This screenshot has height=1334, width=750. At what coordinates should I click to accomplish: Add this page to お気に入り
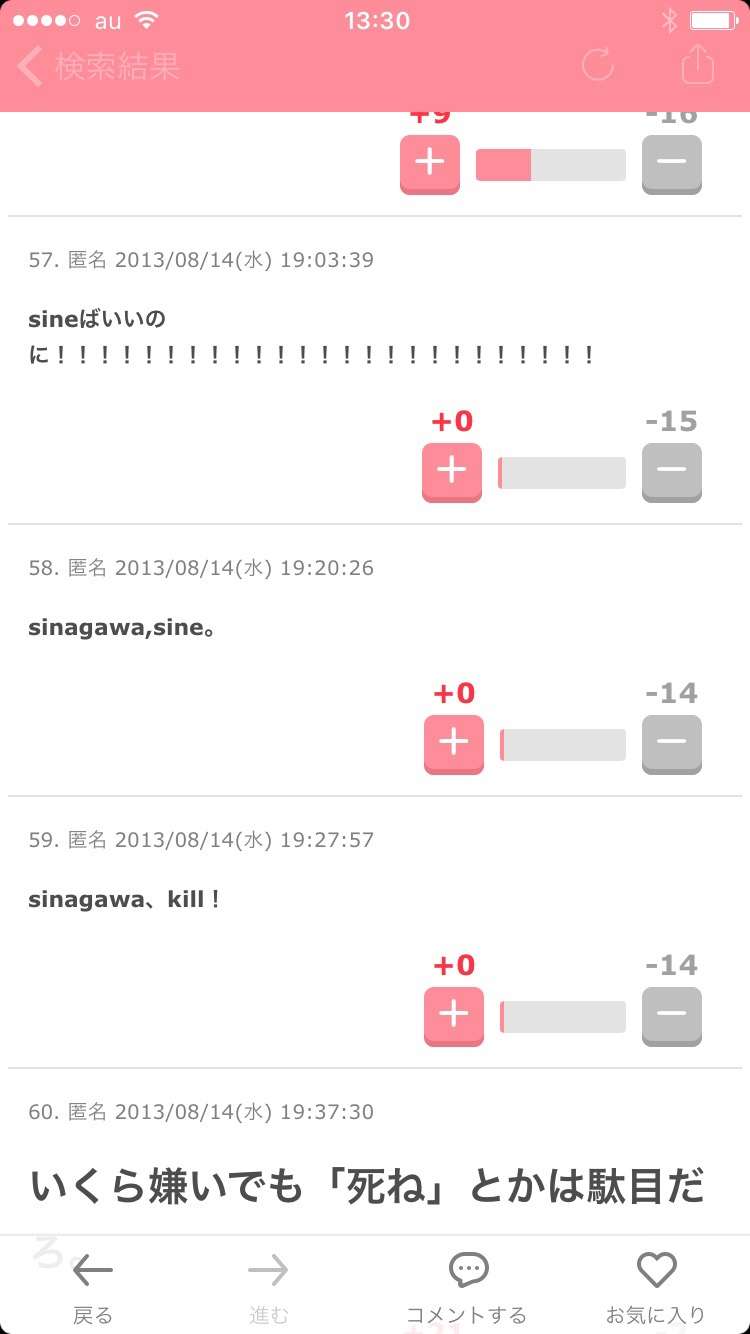tap(656, 1288)
